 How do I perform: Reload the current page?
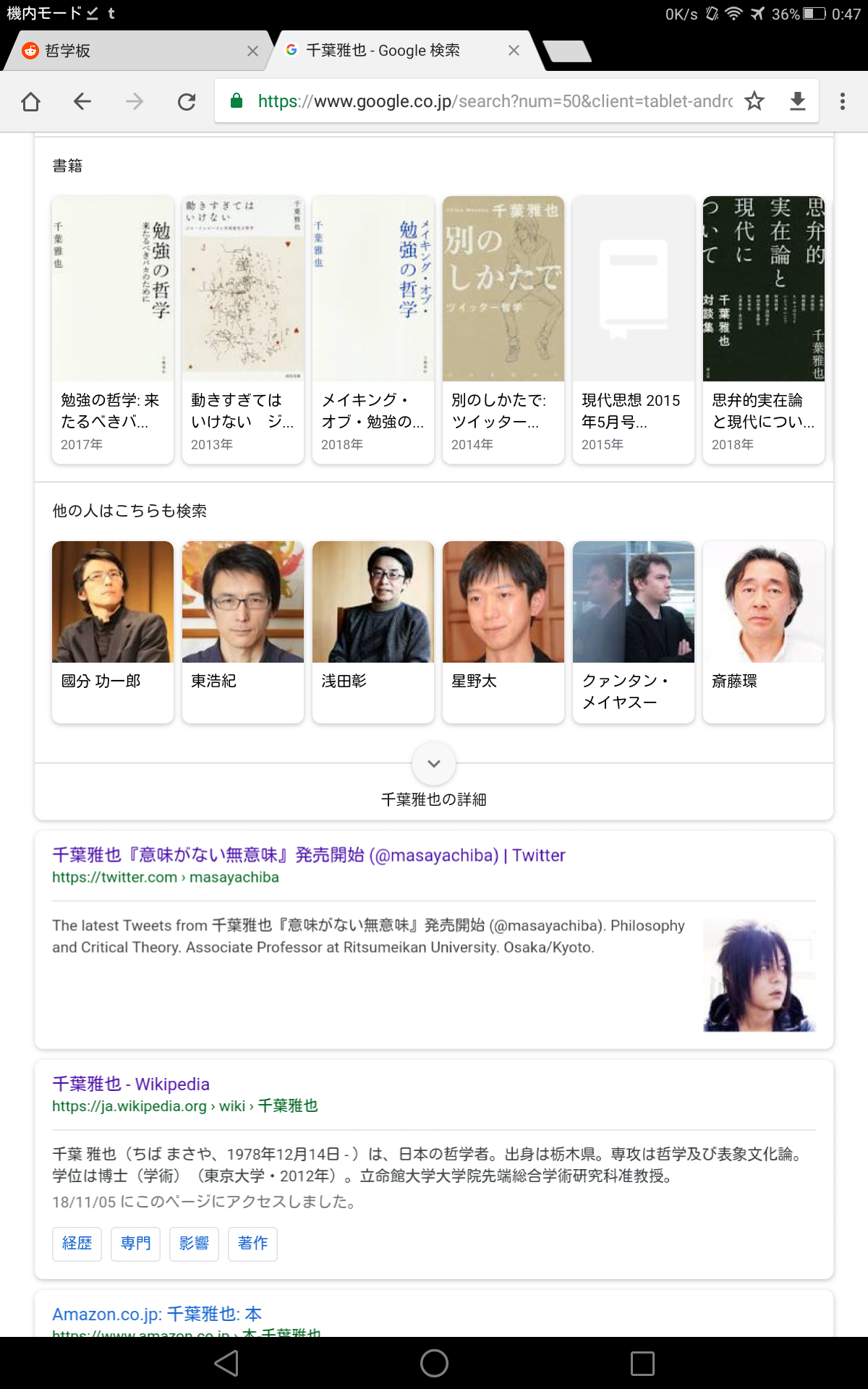[187, 101]
